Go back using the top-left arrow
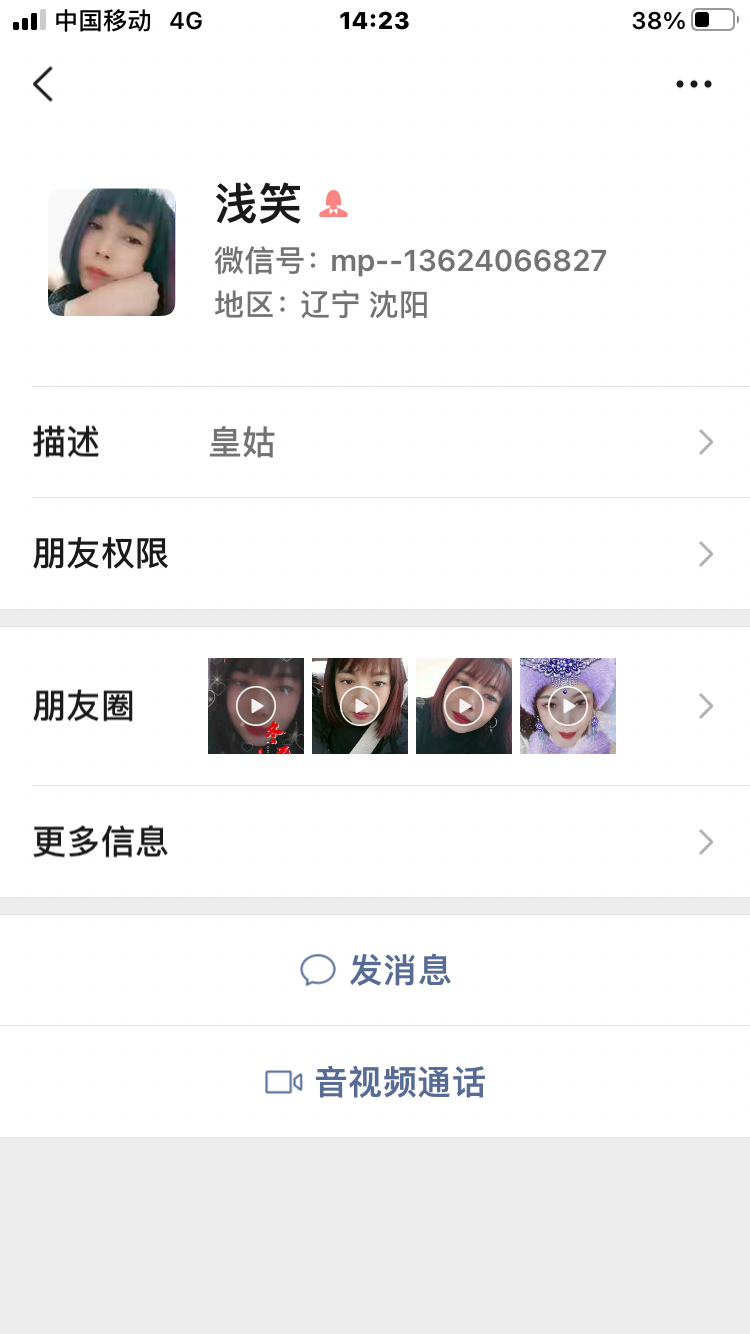The image size is (750, 1334). (x=43, y=85)
